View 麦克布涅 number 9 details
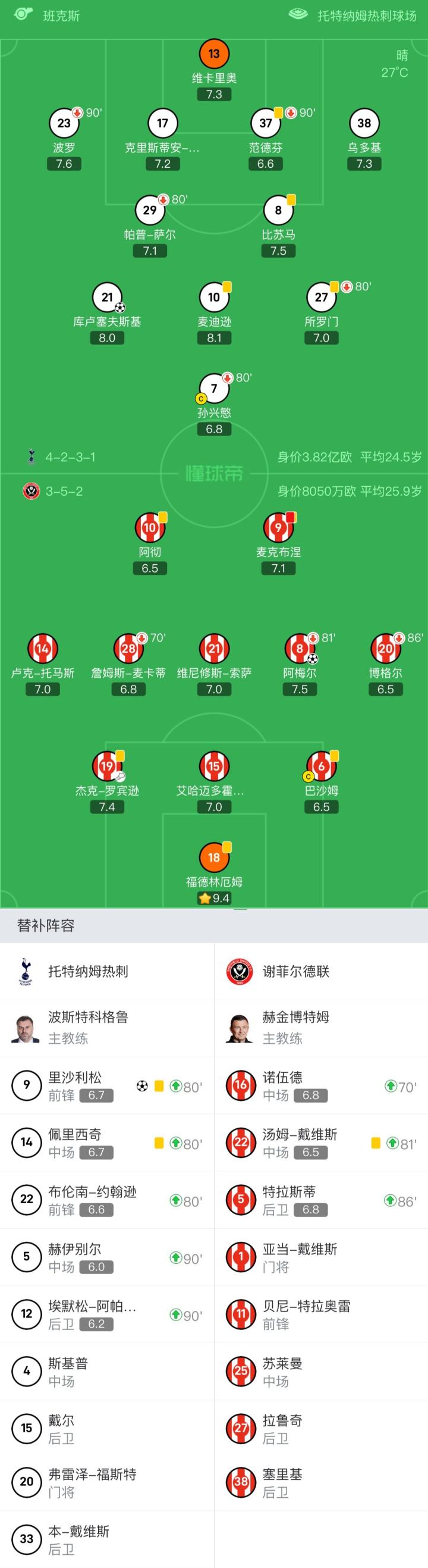The height and width of the screenshot is (1568, 428). [x=278, y=528]
